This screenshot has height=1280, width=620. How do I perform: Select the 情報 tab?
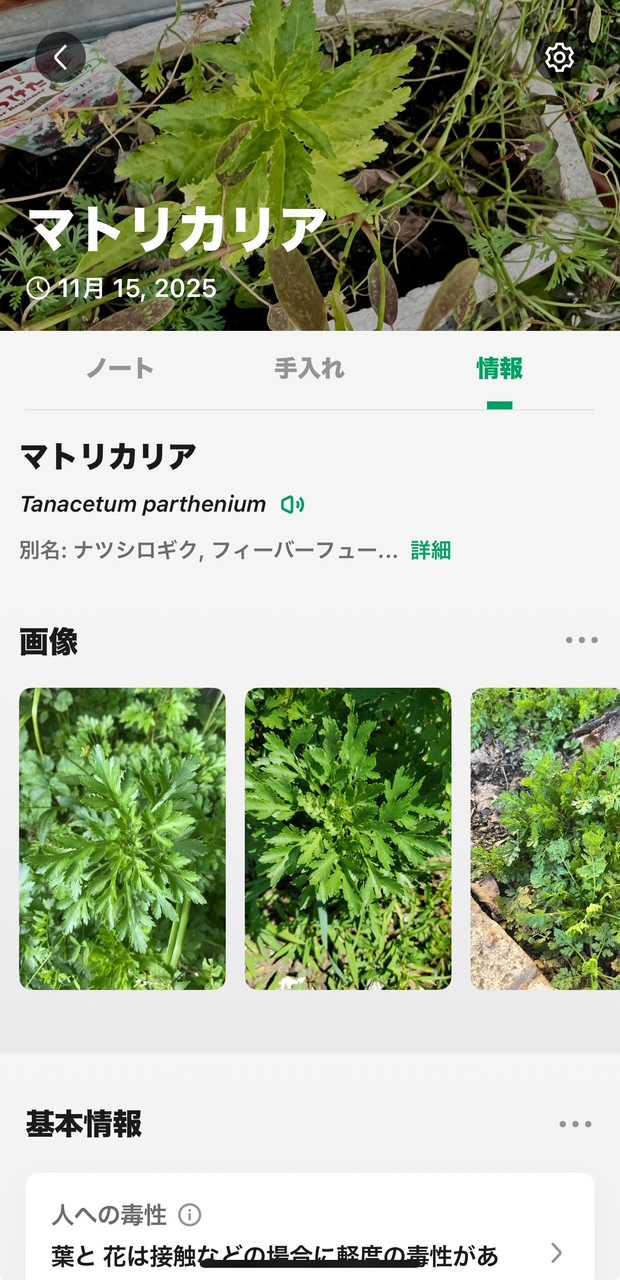point(499,368)
